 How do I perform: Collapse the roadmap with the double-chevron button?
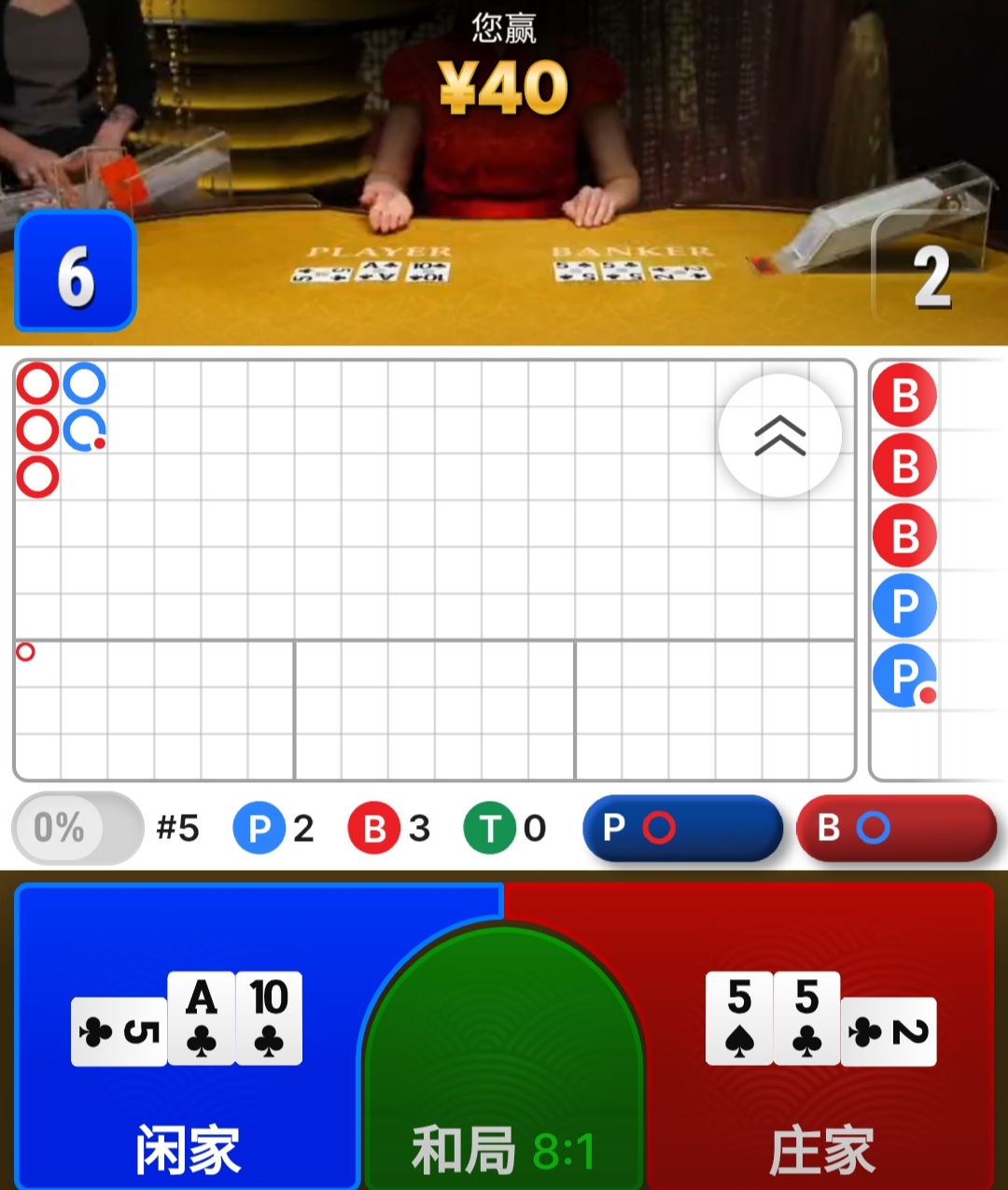tap(779, 435)
